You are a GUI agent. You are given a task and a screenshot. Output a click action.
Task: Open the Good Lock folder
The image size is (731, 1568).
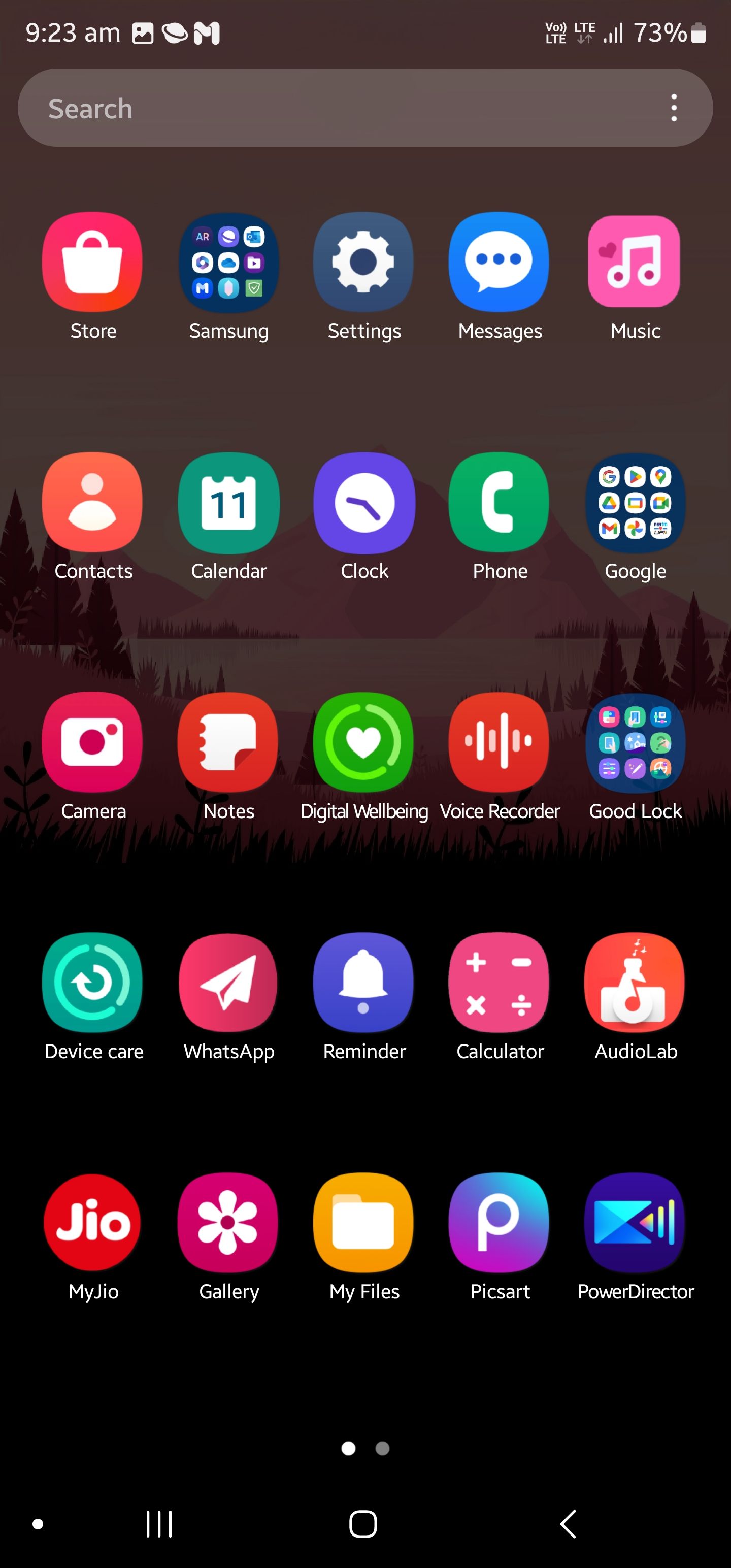pos(635,742)
